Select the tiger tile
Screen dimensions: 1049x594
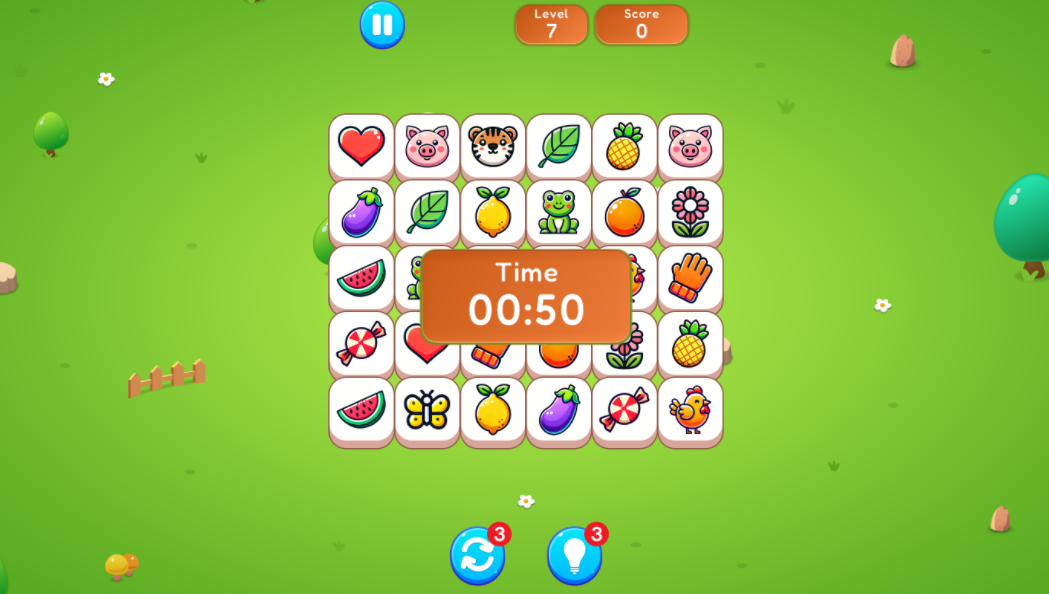(492, 146)
